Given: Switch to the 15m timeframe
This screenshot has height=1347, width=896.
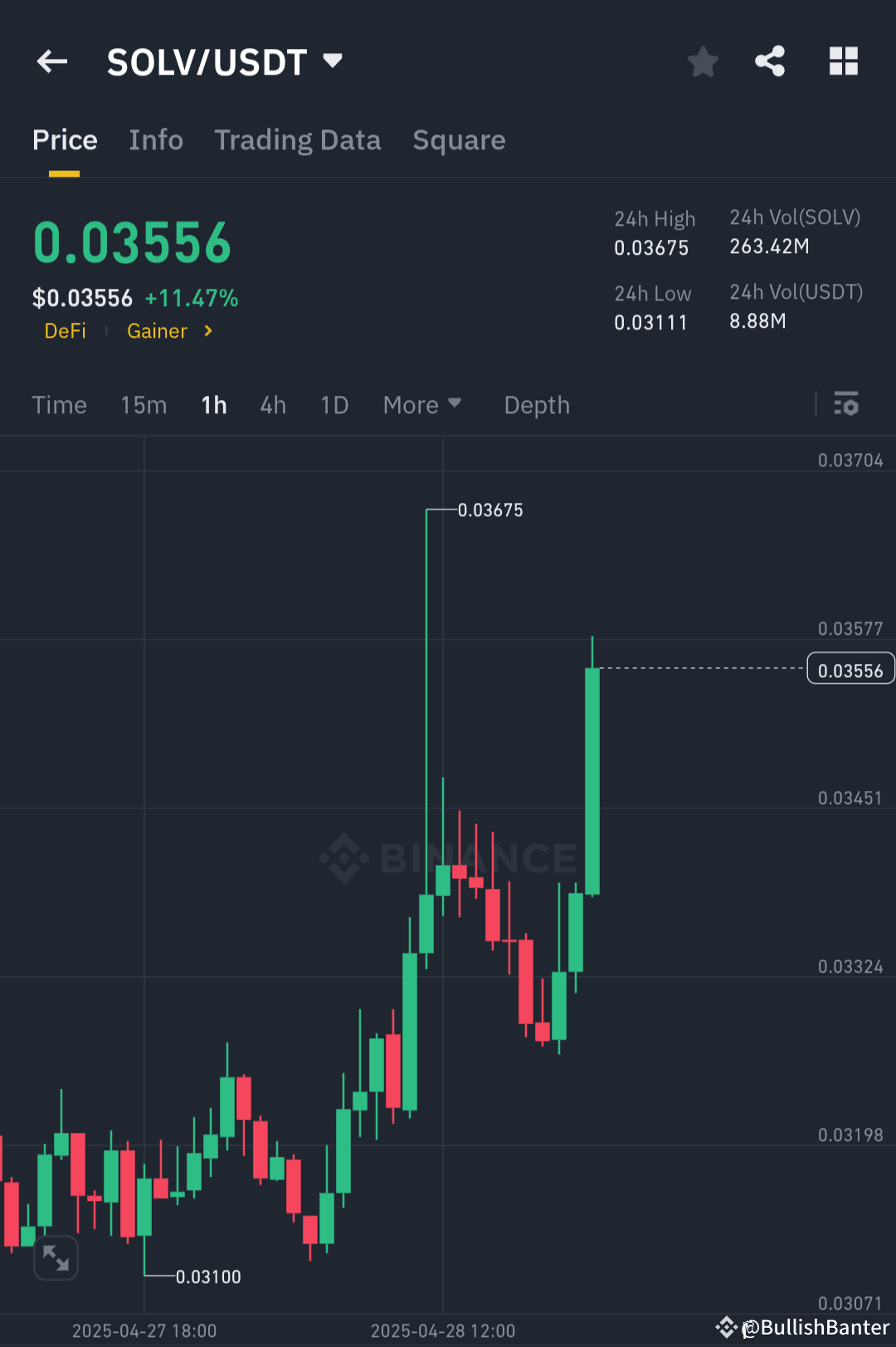Looking at the screenshot, I should tap(143, 405).
